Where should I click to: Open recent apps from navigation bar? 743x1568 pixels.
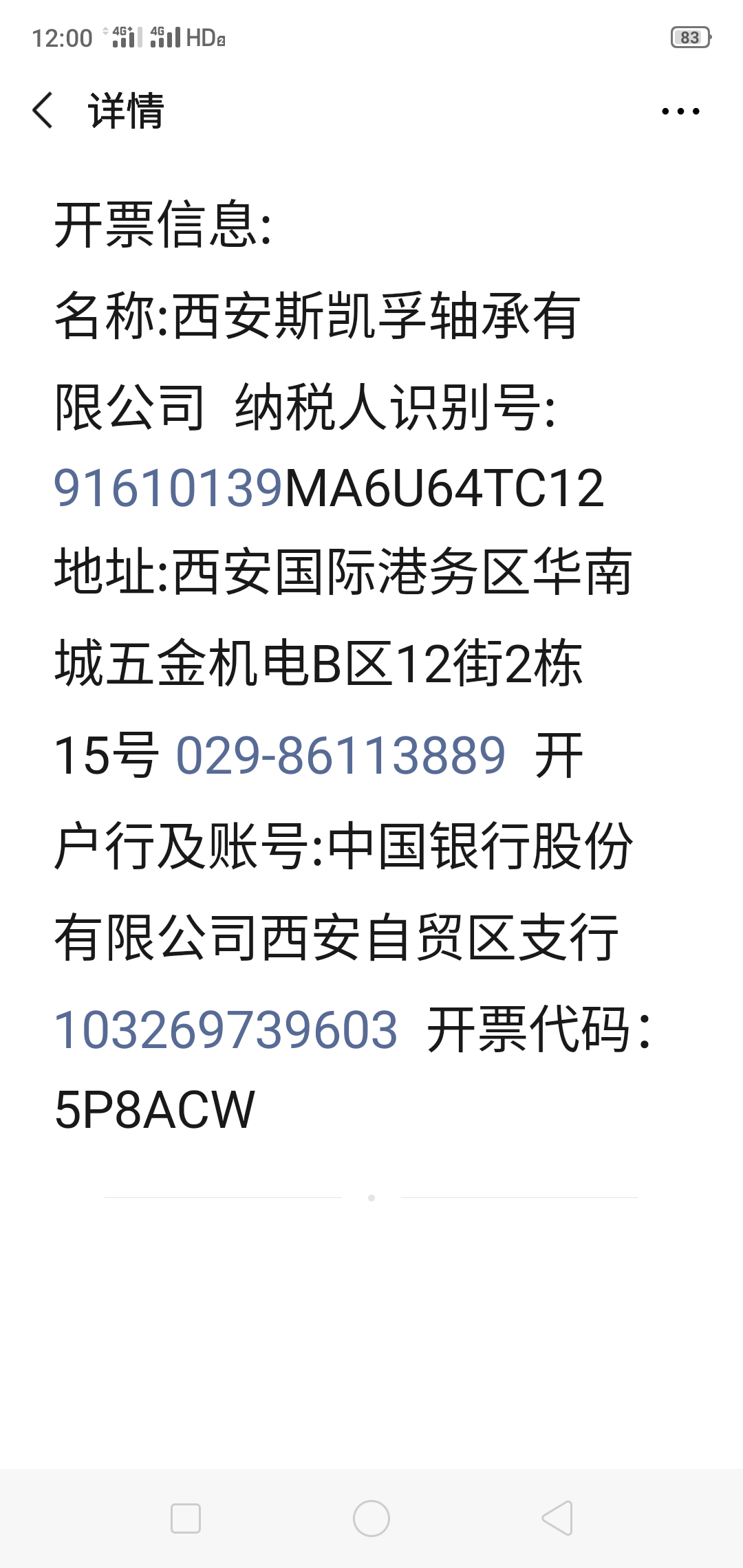pyautogui.click(x=186, y=1518)
